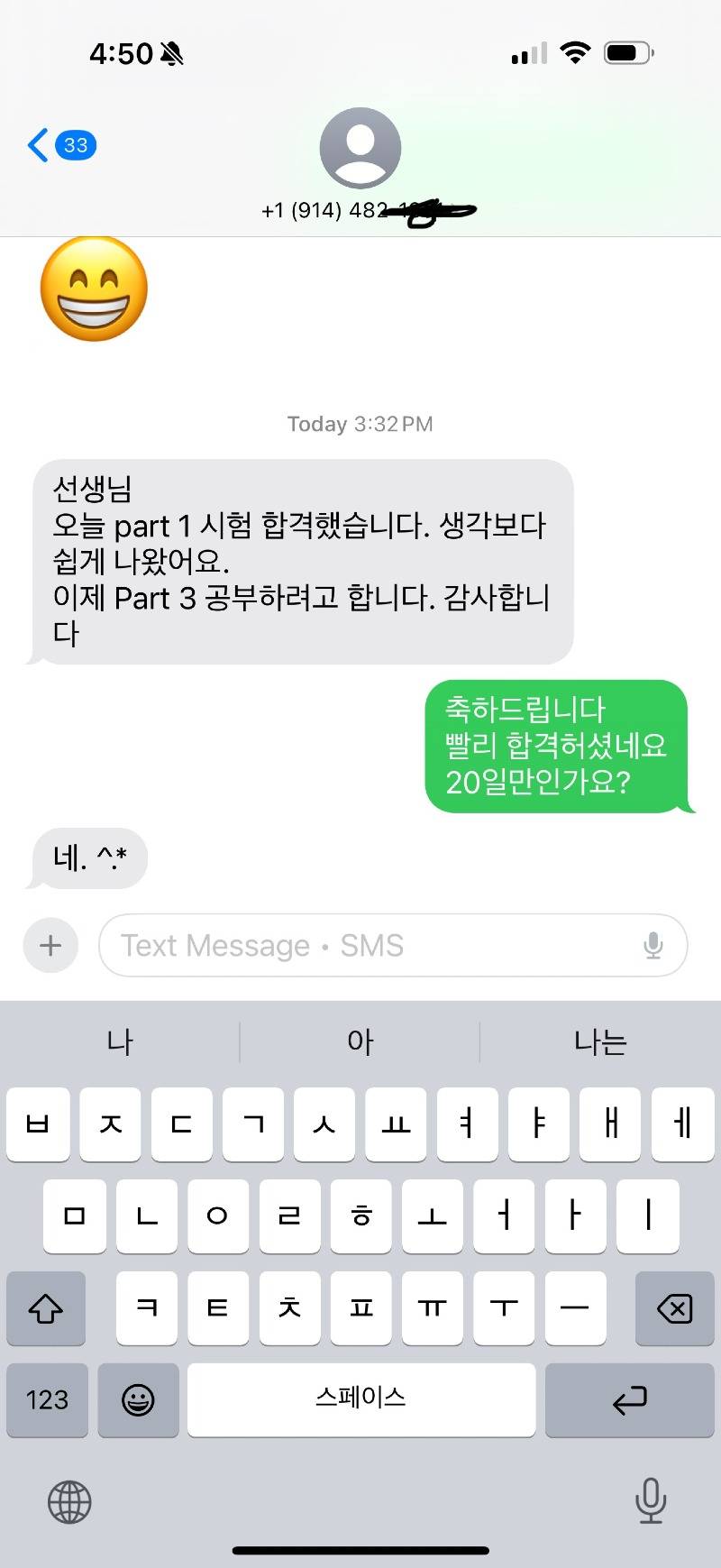
Task: Type the ㅎ key
Action: (x=360, y=1215)
